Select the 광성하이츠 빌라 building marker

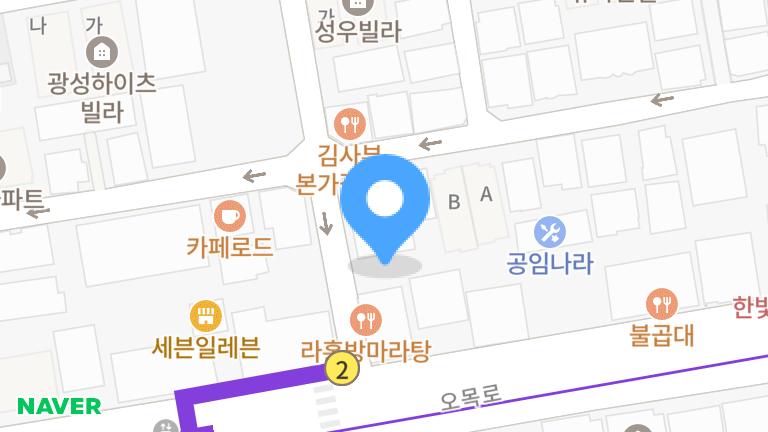click(100, 51)
